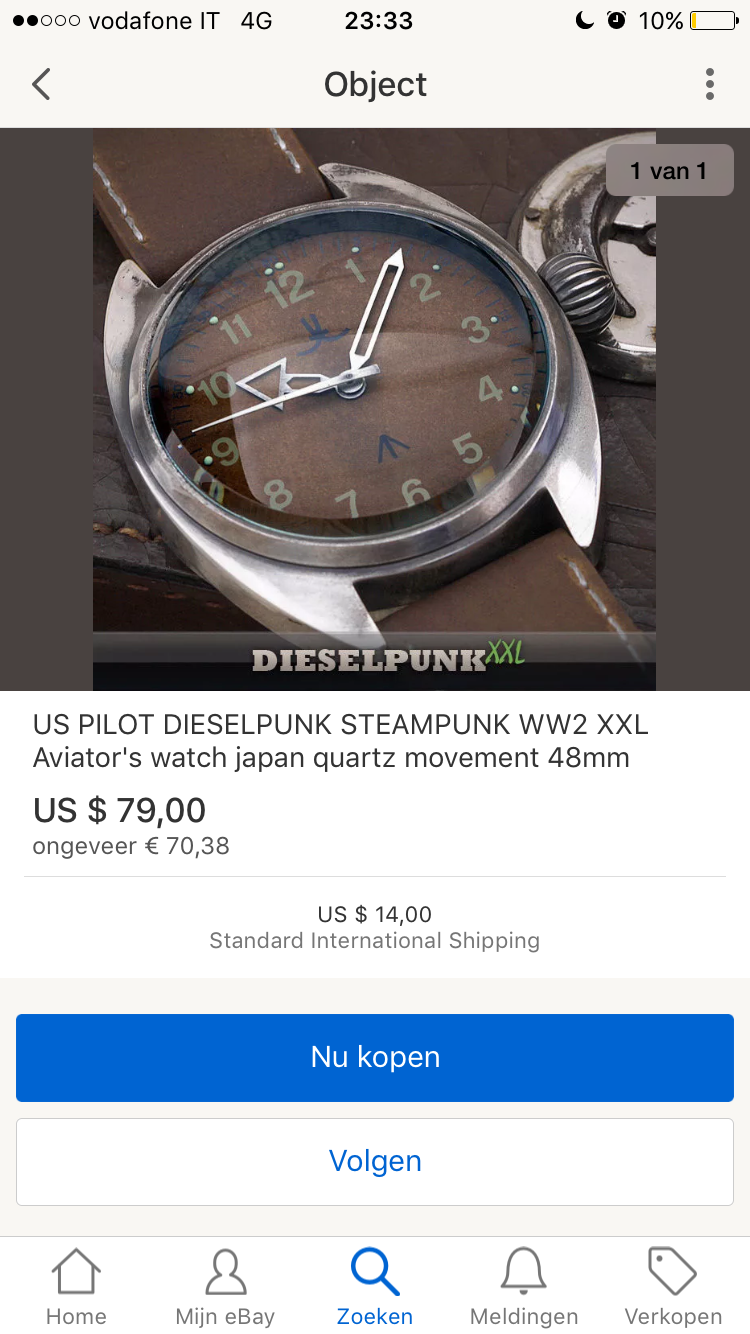This screenshot has width=750, height=1334.
Task: Select the Zoeken search tab
Action: 375,1287
